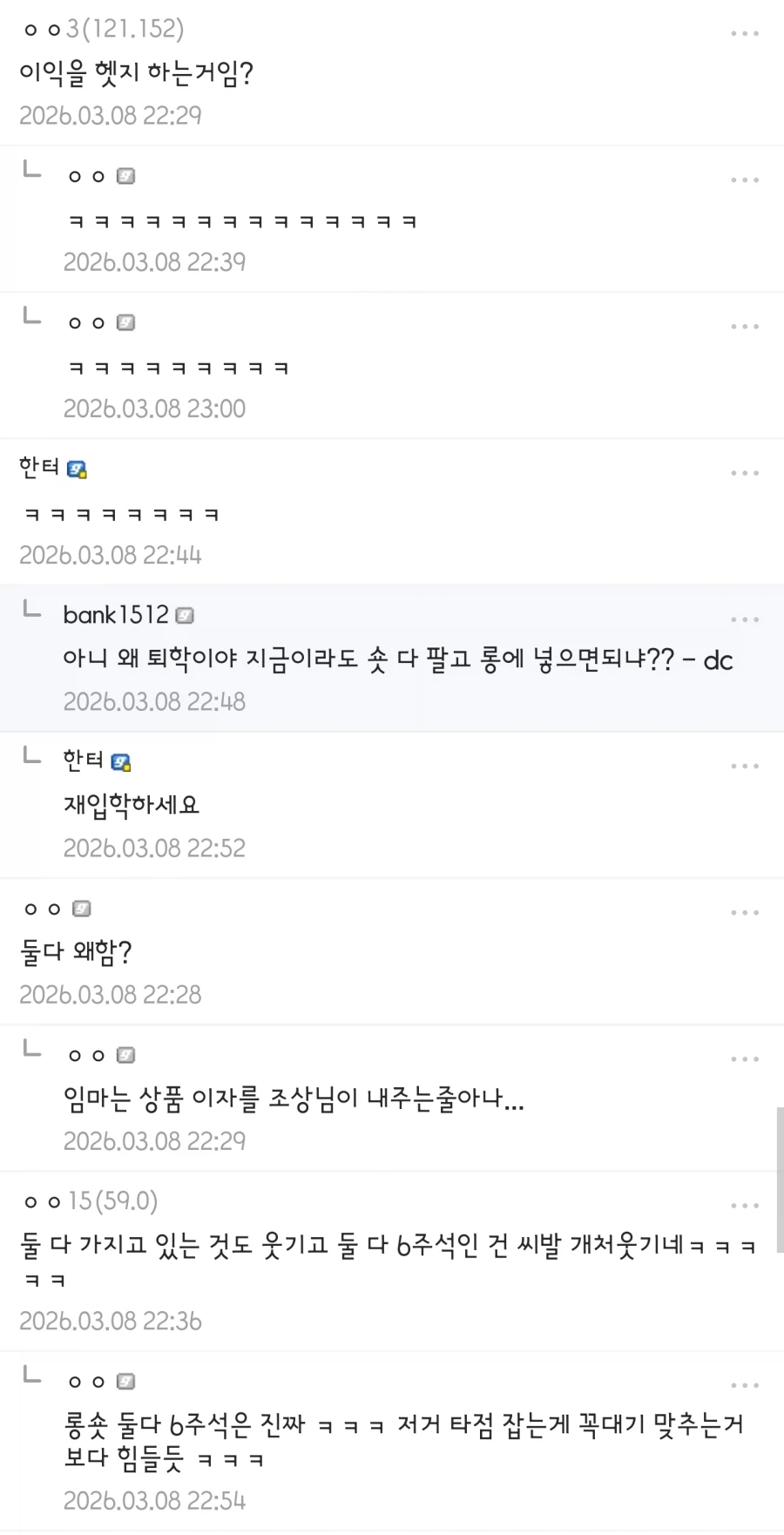
Task: Open the options menu for bank1512's comment
Action: click(745, 619)
